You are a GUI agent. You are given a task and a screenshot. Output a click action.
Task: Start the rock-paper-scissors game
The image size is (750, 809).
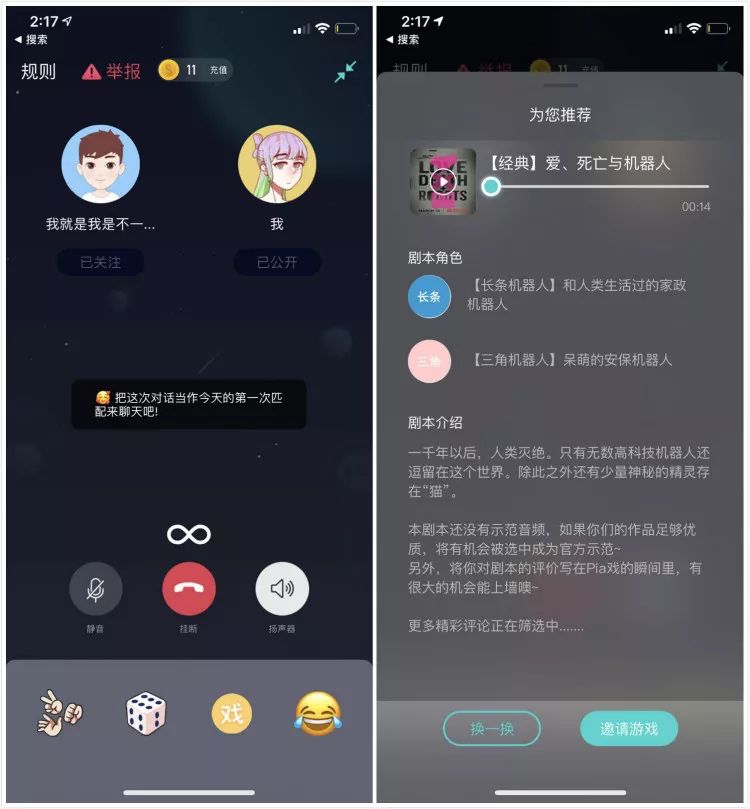62,714
